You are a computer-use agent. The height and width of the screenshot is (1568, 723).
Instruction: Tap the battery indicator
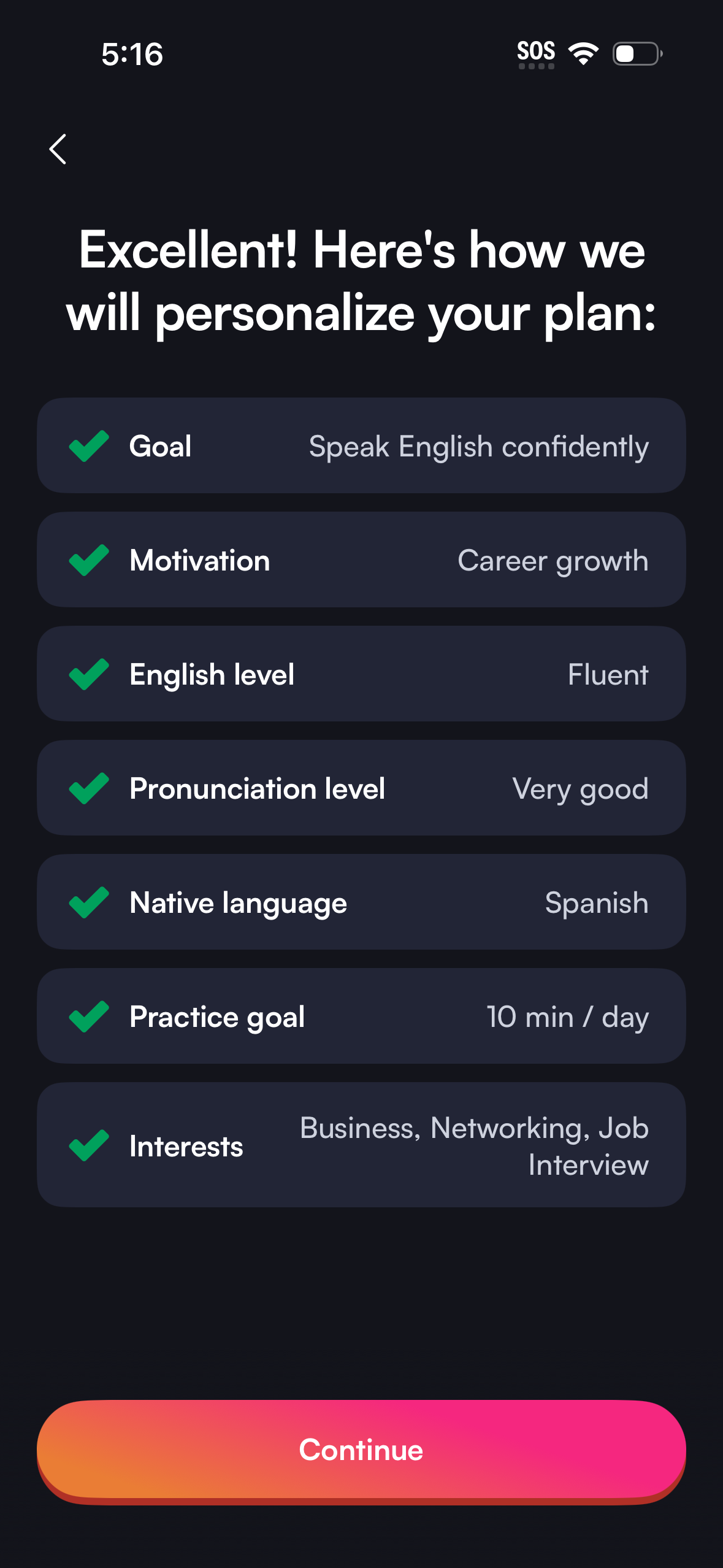tap(636, 54)
